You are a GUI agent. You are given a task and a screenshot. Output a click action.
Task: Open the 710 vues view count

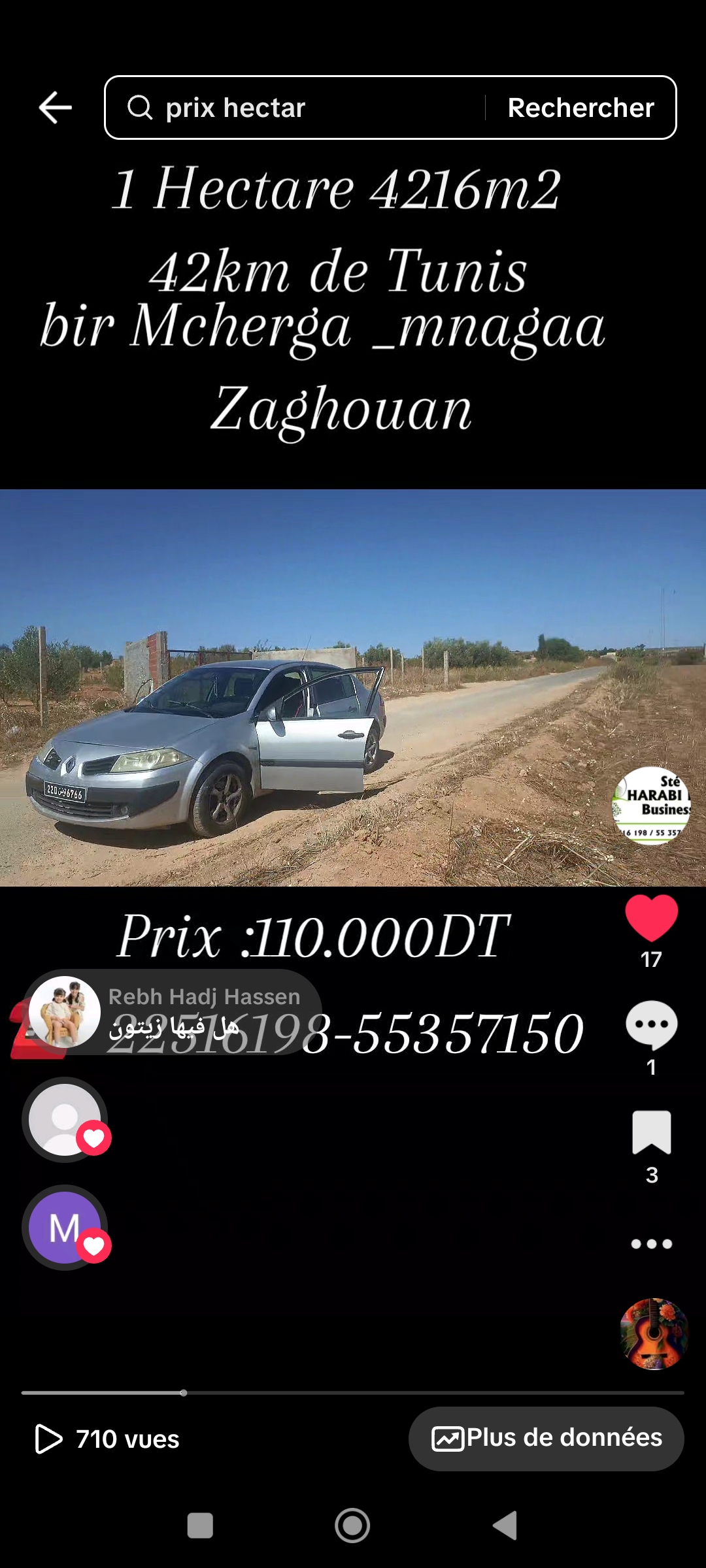click(x=108, y=1439)
